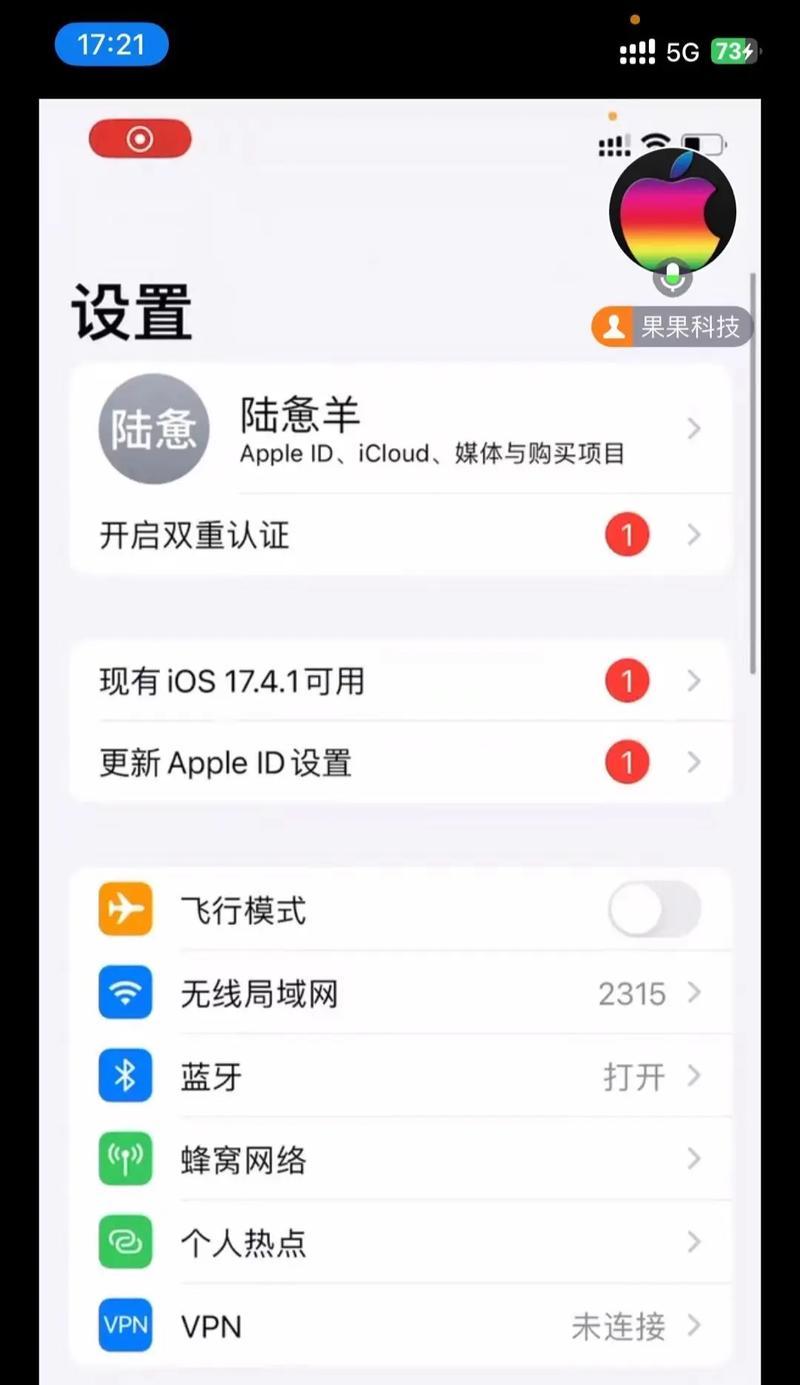Open 蜂窝网络 settings
Screen dimensions: 800x1385
click(x=400, y=1159)
